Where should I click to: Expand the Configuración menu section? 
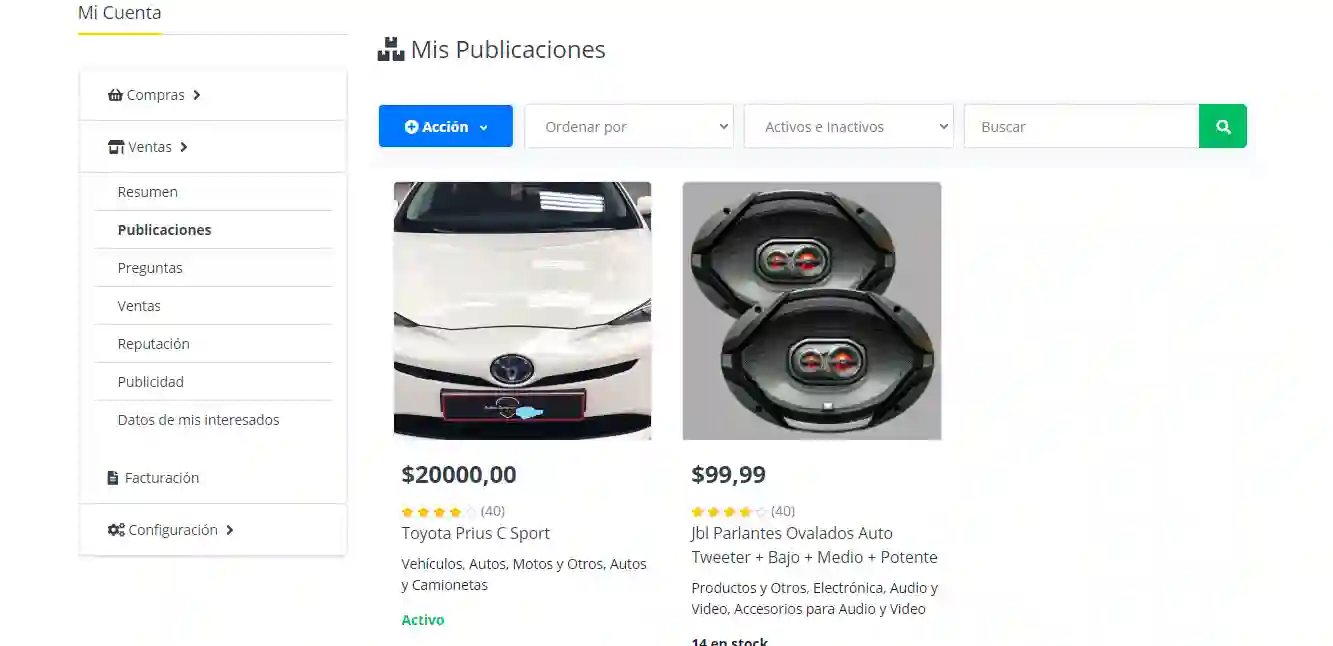(x=171, y=530)
